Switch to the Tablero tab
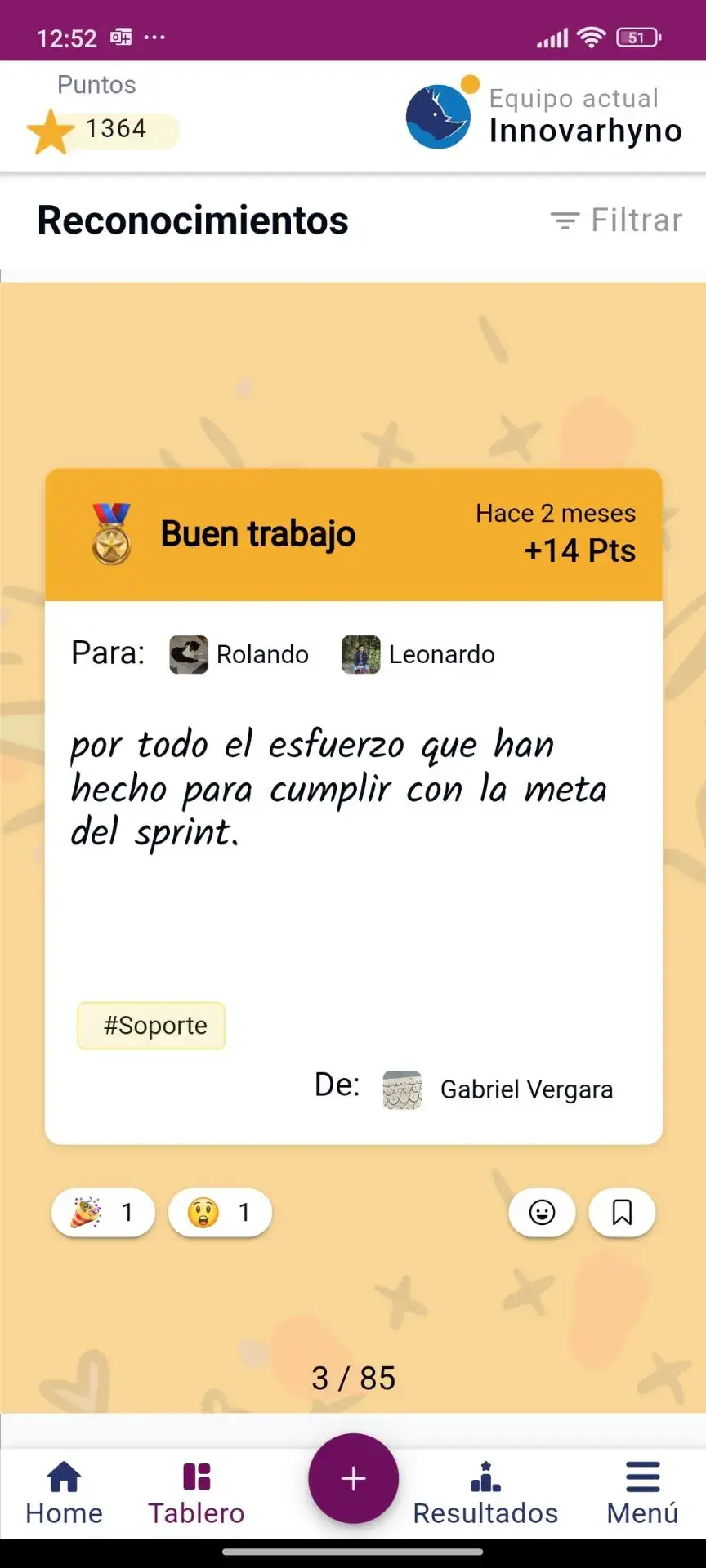The image size is (706, 1568). 196,1494
